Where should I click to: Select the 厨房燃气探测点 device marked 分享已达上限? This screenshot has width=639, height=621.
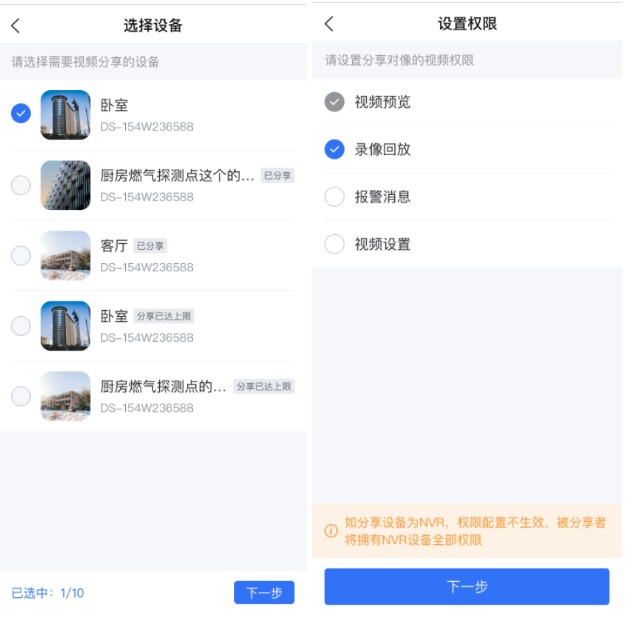tap(20, 396)
